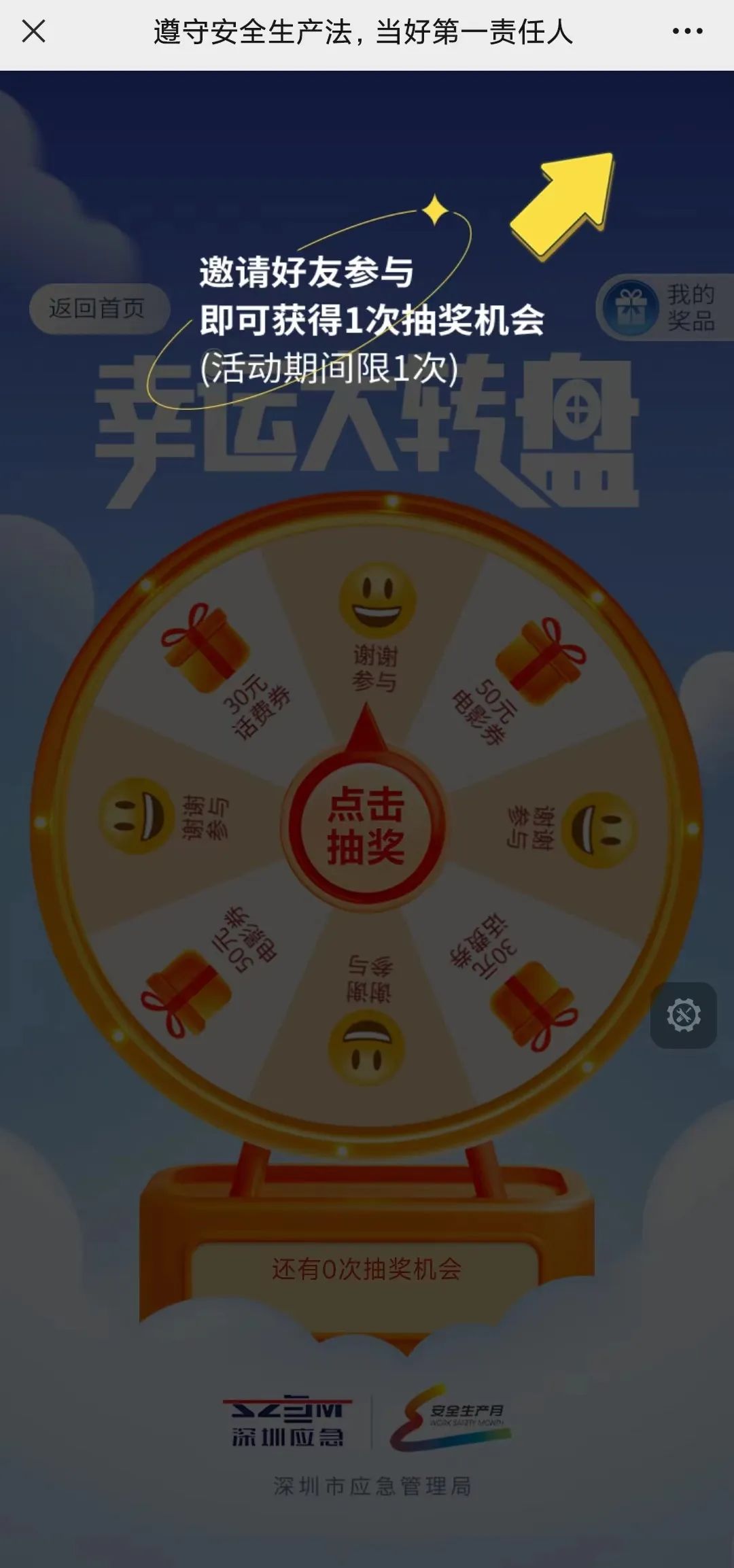Viewport: 734px width, 1568px height.
Task: Open the floating settings gear tool
Action: click(x=683, y=1015)
